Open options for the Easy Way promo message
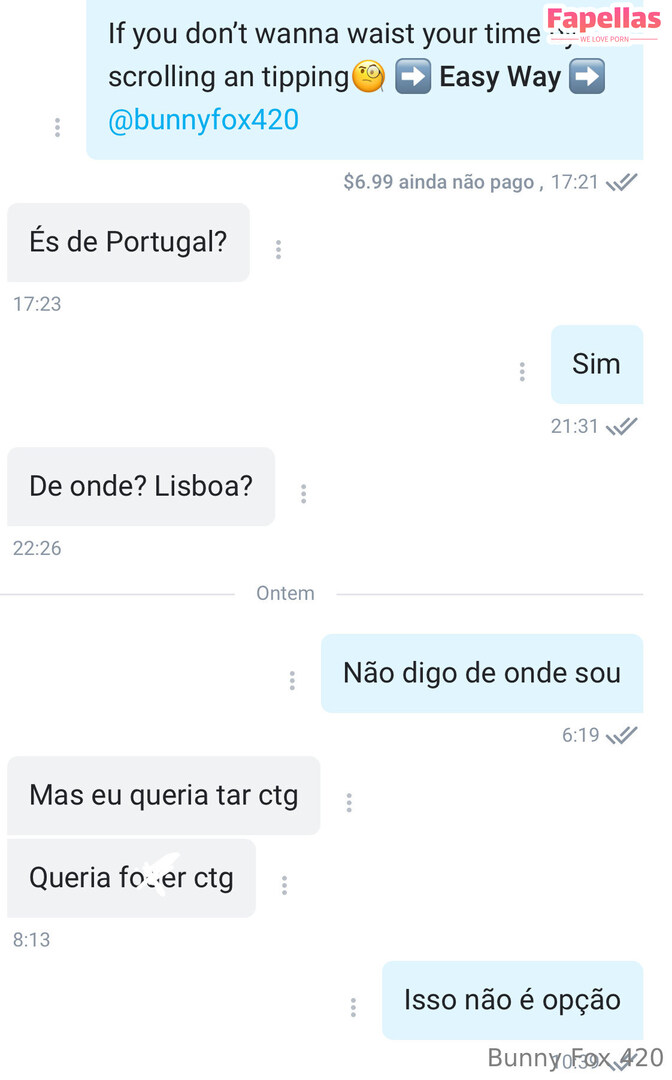This screenshot has width=672, height=1080. click(x=57, y=128)
